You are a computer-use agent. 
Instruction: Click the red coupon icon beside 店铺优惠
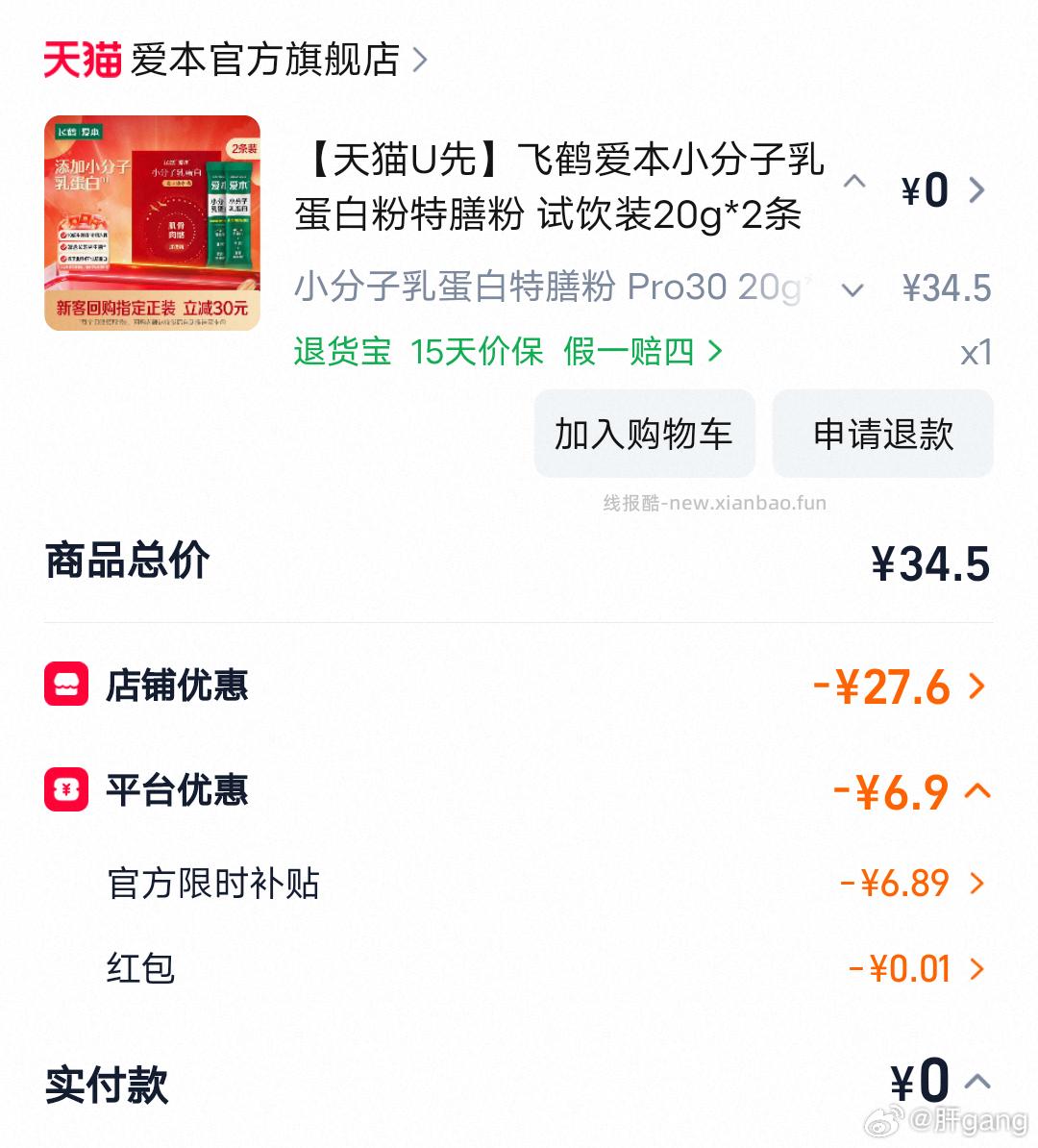[x=65, y=686]
